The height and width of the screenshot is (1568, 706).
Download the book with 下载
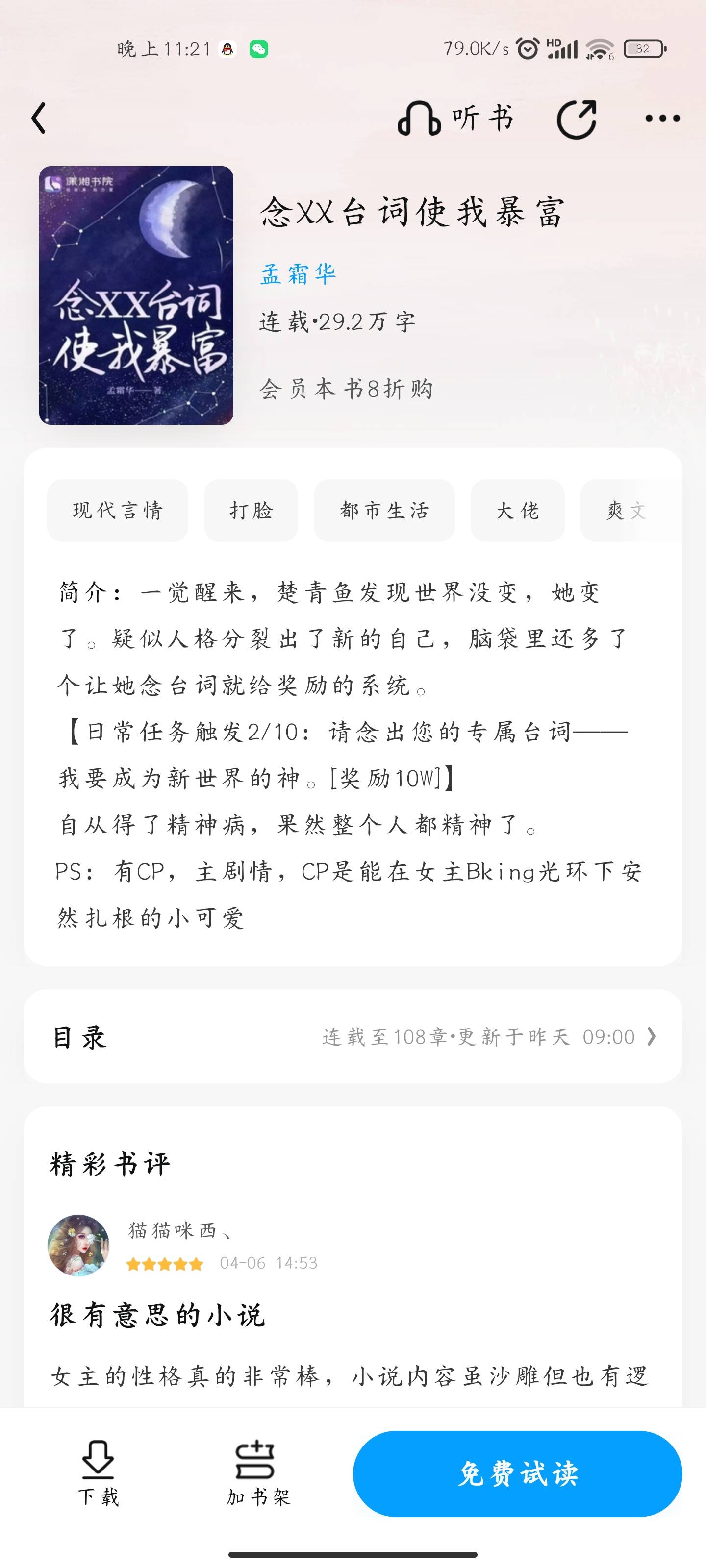coord(98,1473)
